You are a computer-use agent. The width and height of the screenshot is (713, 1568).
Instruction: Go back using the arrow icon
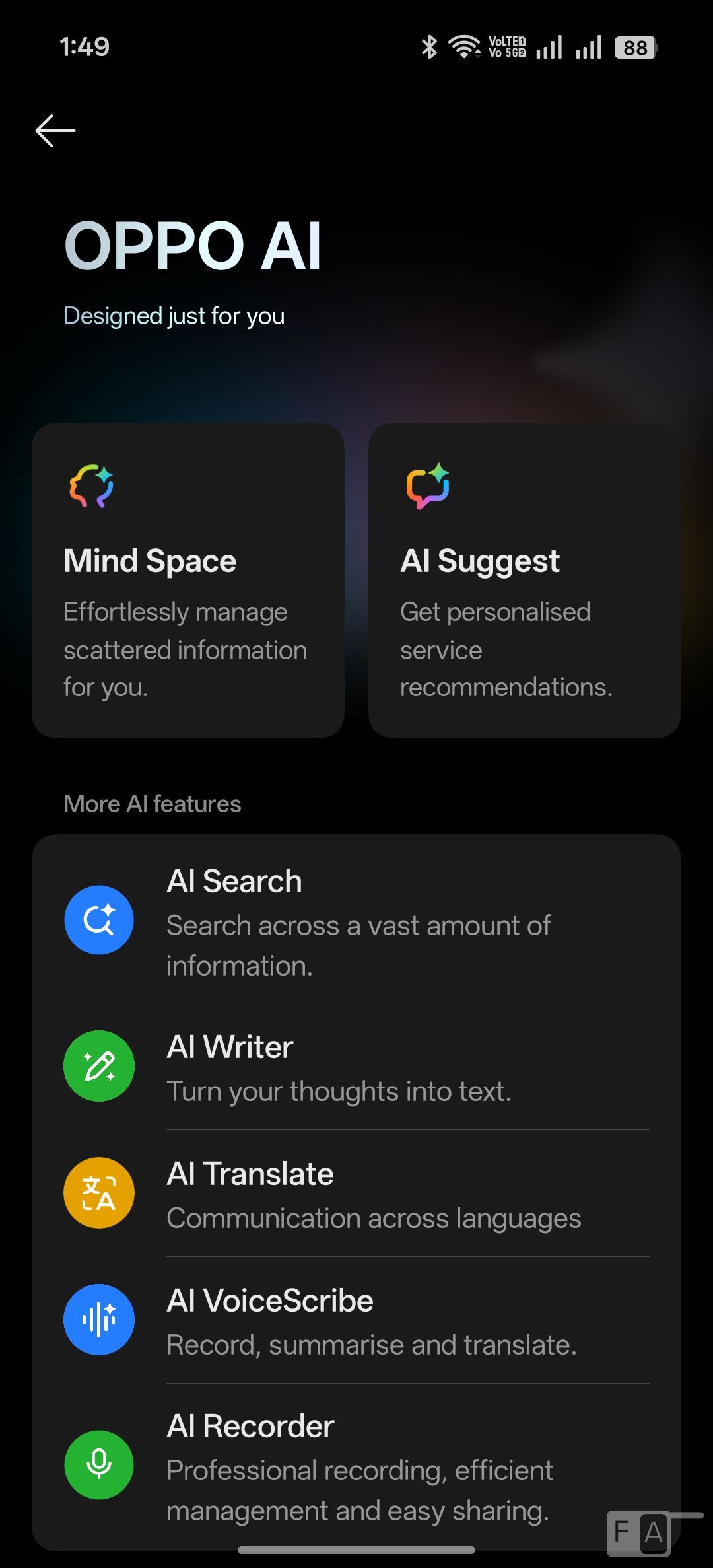tap(55, 131)
